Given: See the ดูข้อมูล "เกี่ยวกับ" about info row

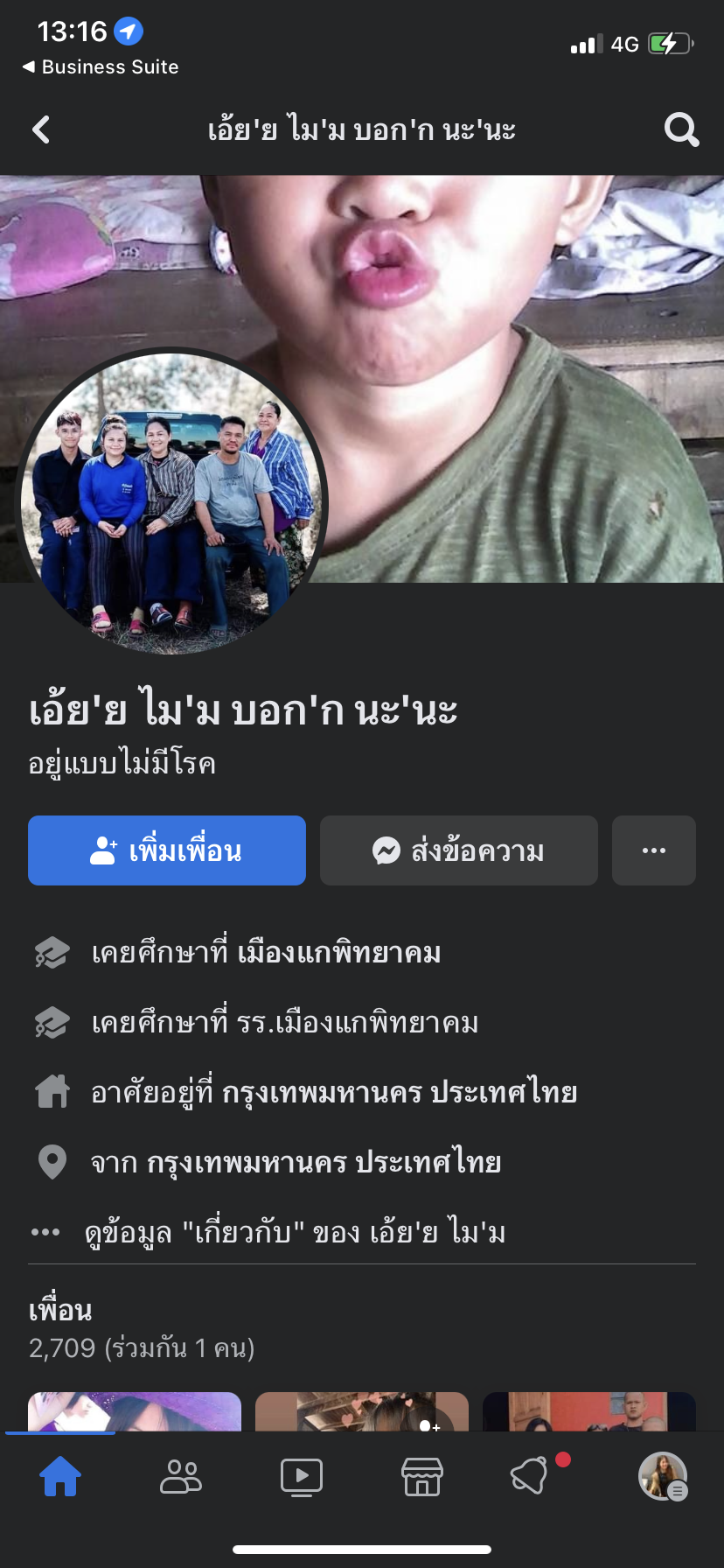Looking at the screenshot, I should pyautogui.click(x=295, y=1233).
